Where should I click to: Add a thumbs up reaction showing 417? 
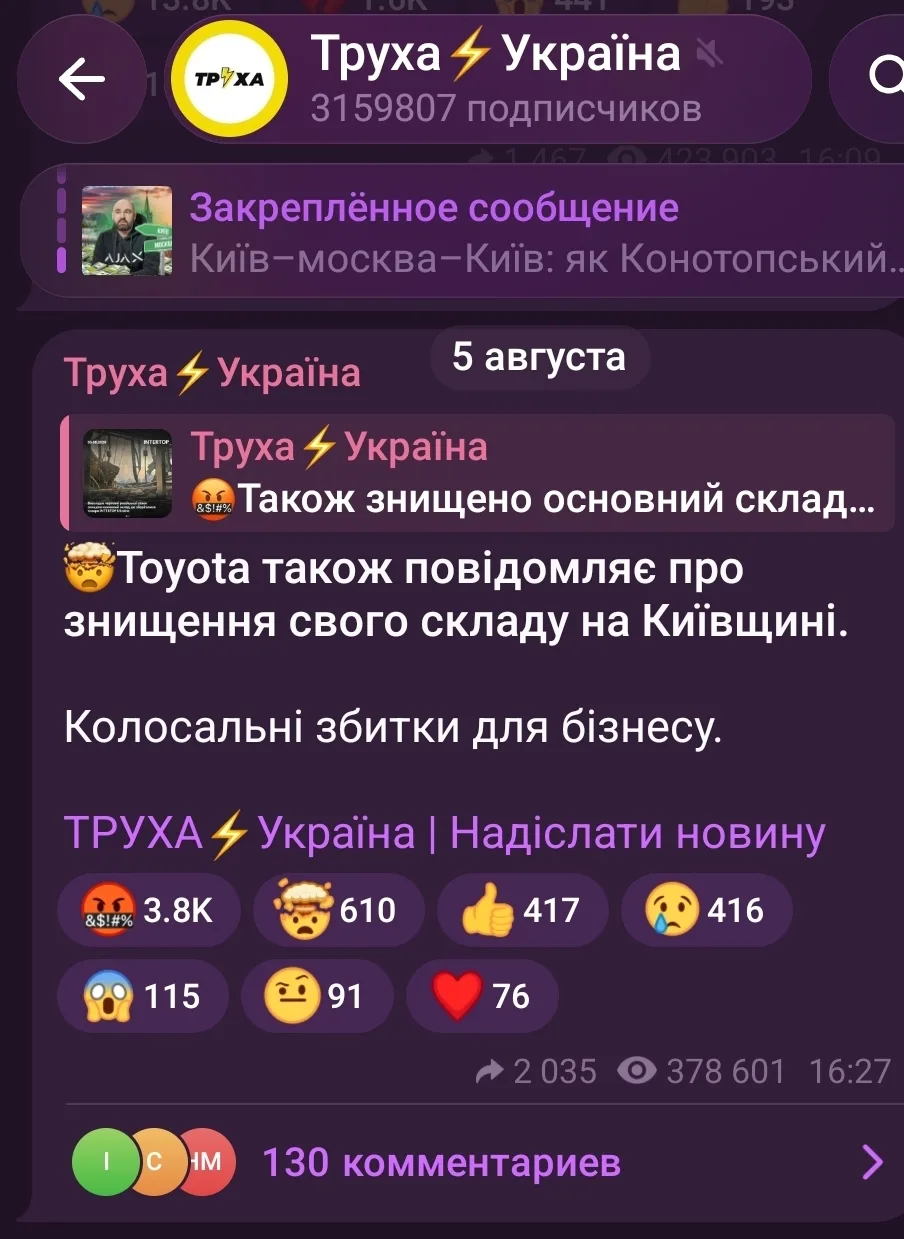click(522, 910)
